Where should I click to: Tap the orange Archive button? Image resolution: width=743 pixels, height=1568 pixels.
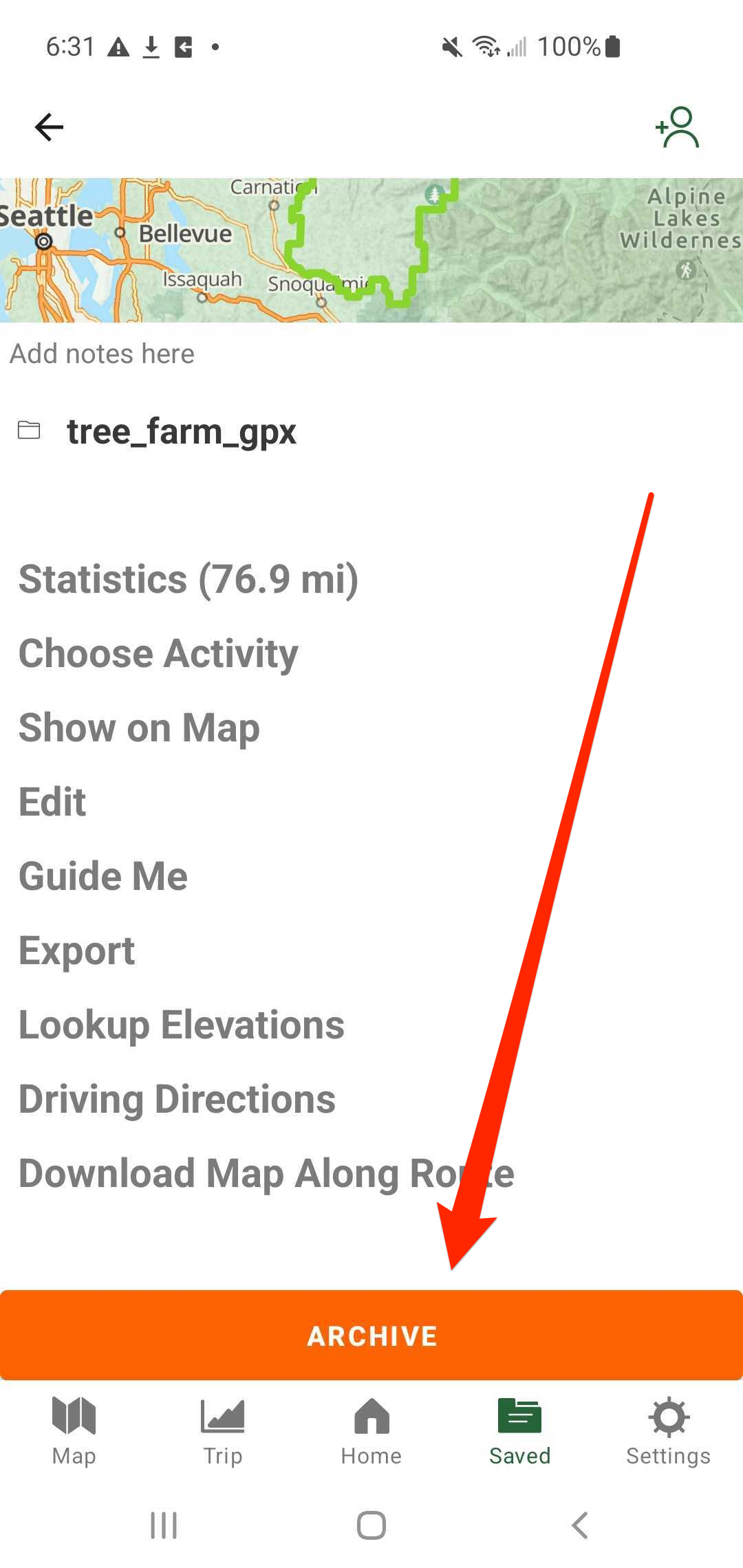[371, 1335]
